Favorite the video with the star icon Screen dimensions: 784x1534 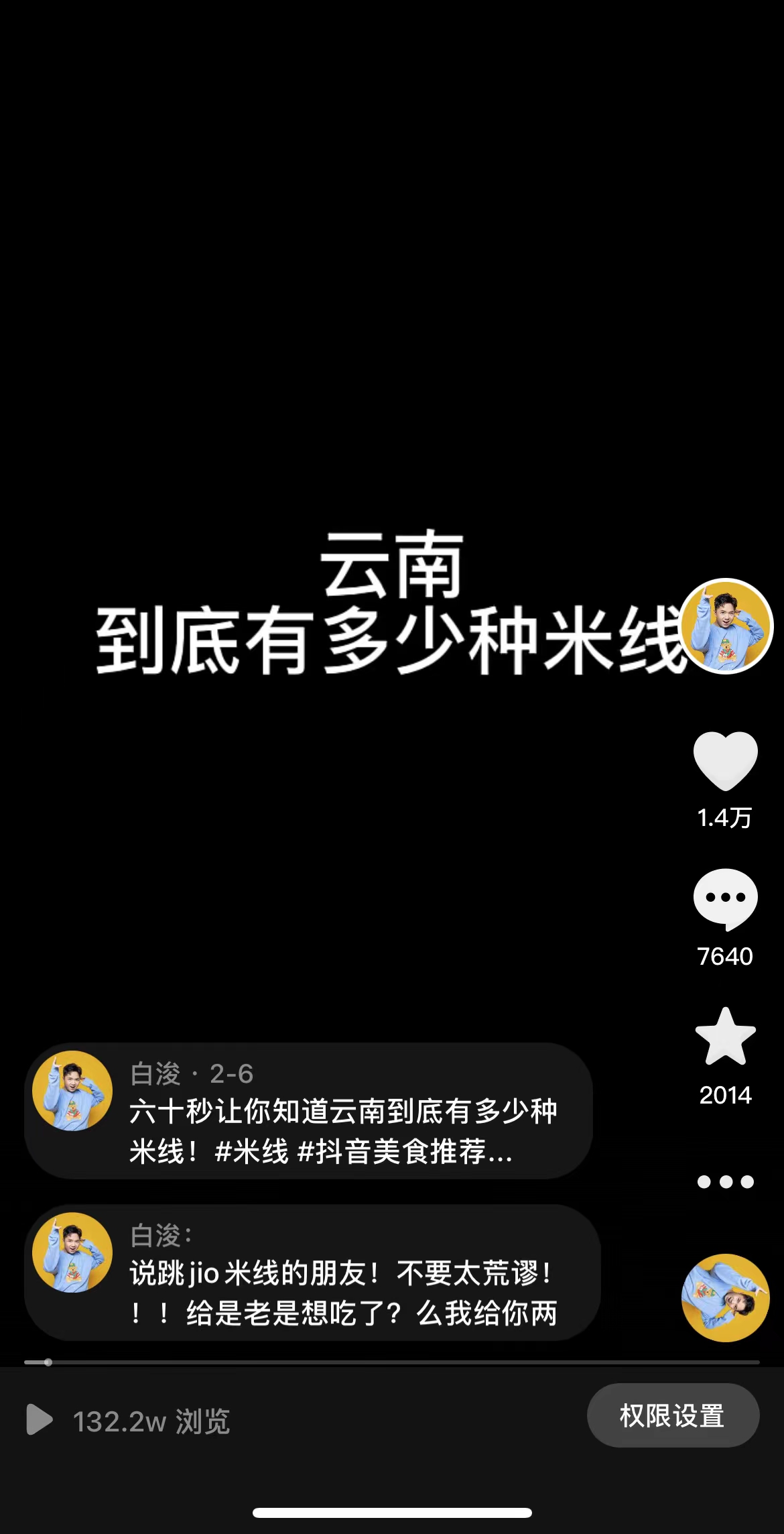coord(725,1037)
